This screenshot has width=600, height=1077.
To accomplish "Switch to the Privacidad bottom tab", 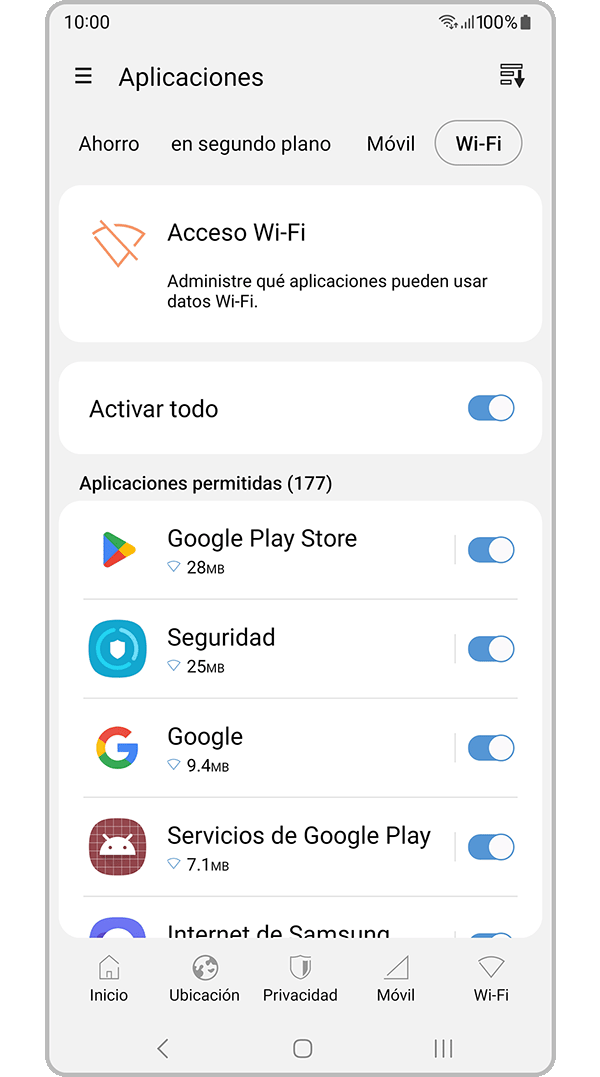I will click(300, 978).
